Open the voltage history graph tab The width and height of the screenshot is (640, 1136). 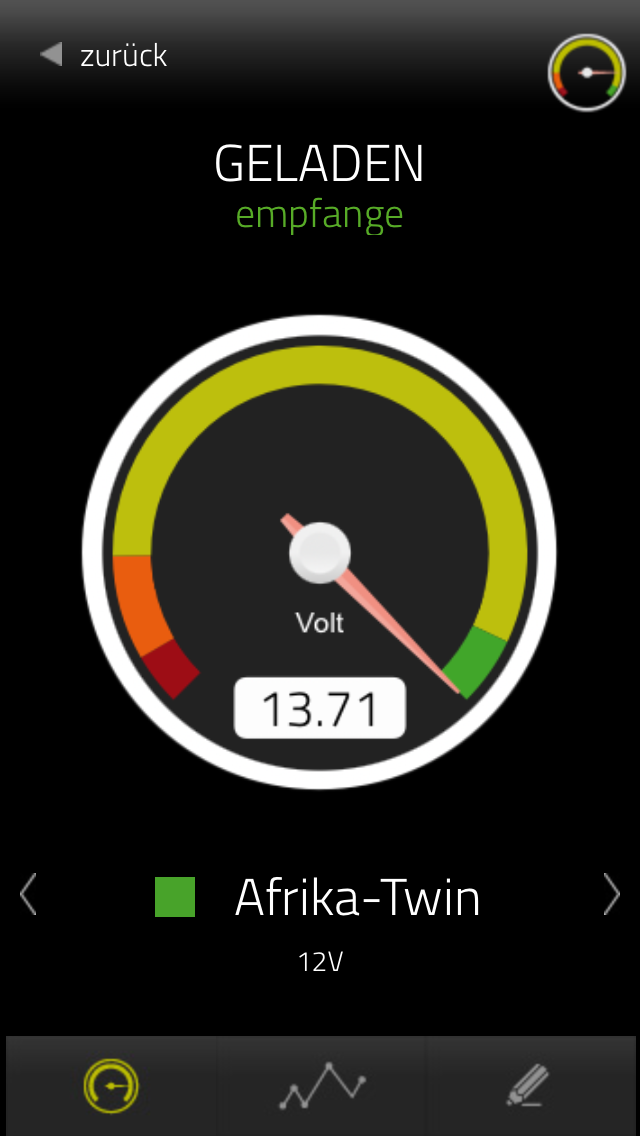[322, 1086]
